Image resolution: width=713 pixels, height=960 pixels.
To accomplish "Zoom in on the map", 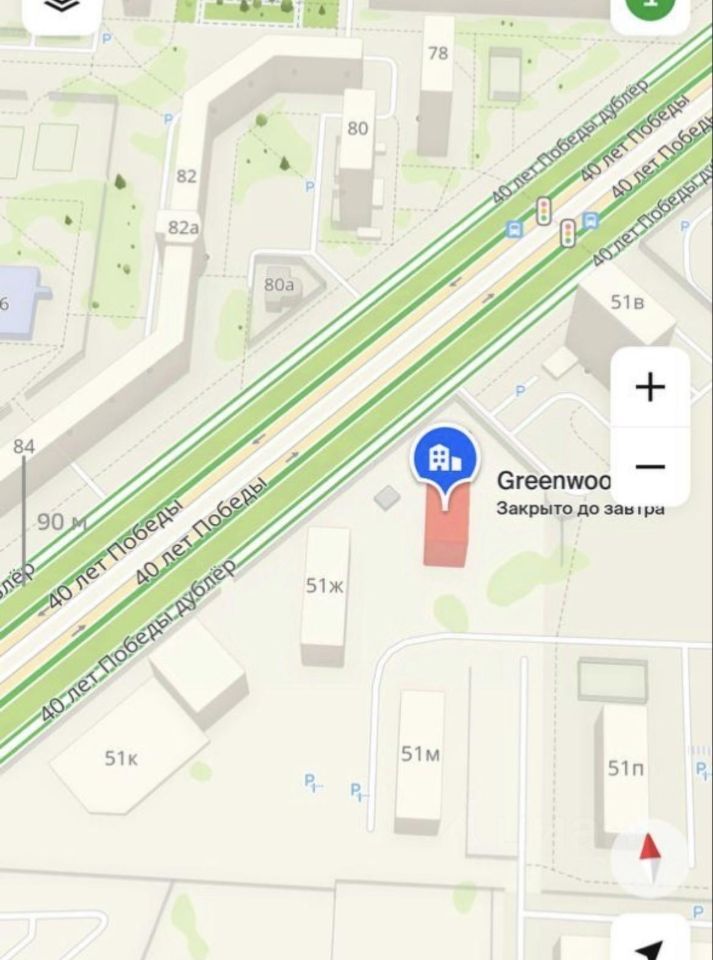I will [650, 387].
